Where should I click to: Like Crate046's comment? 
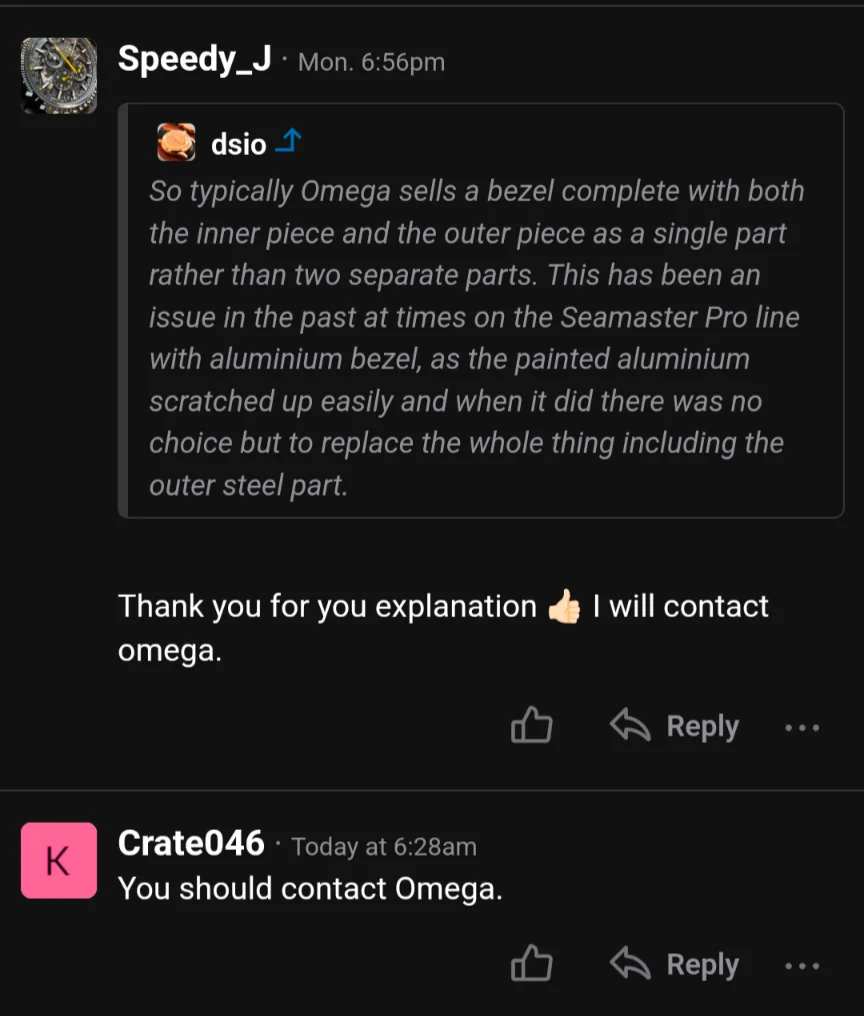(531, 965)
